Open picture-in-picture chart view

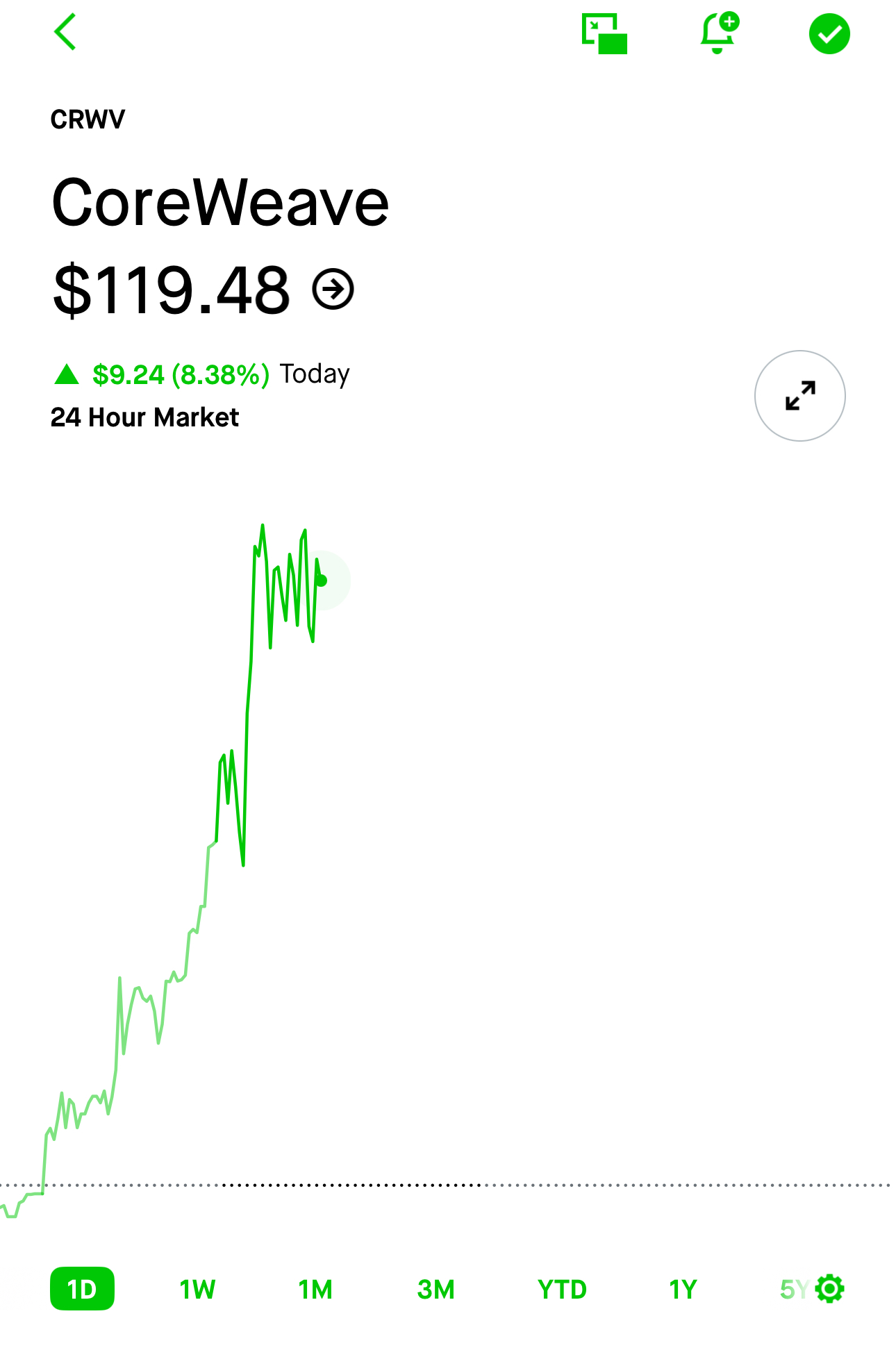click(604, 34)
